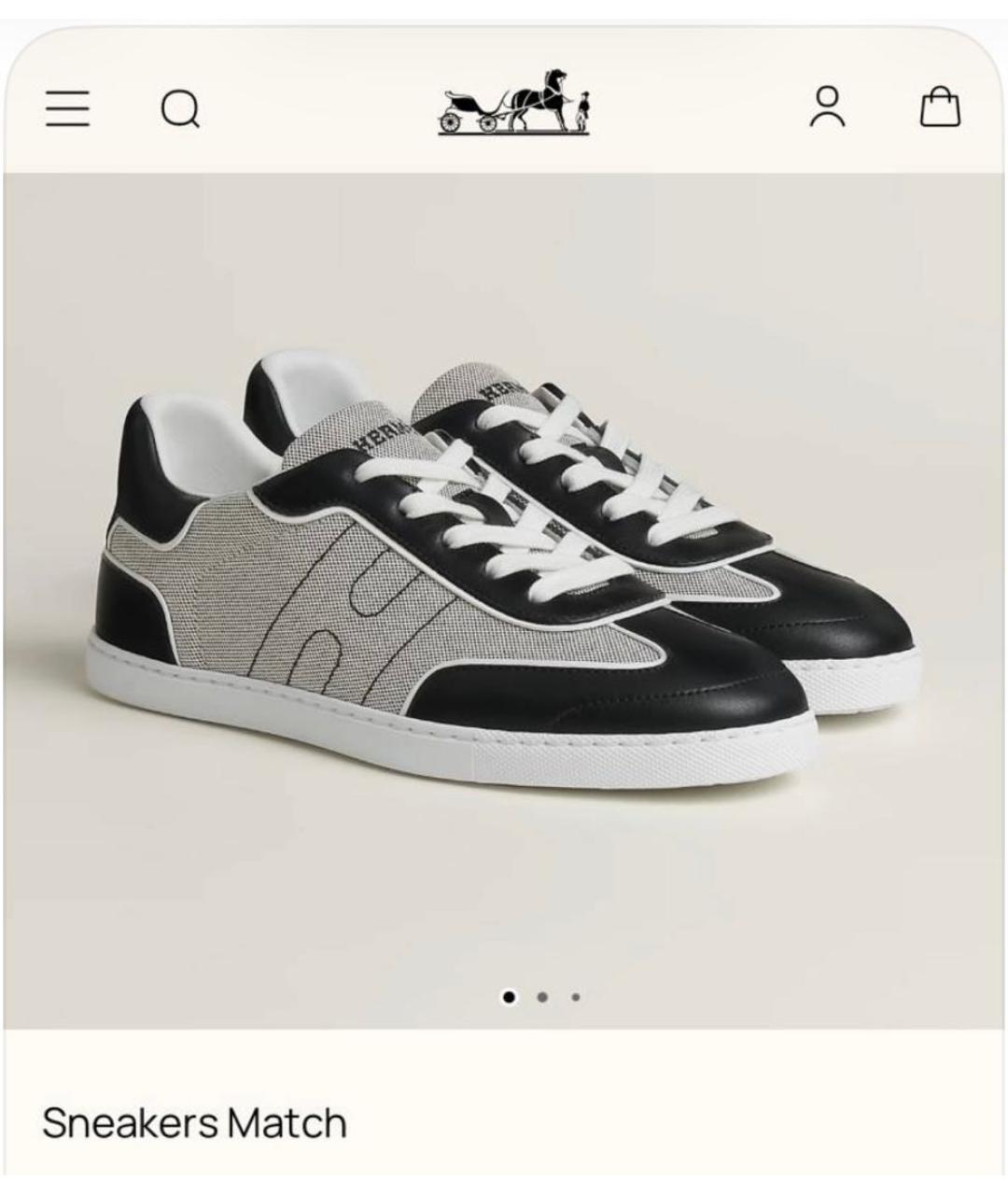The width and height of the screenshot is (1008, 1195).
Task: Open the search icon
Action: [180, 109]
